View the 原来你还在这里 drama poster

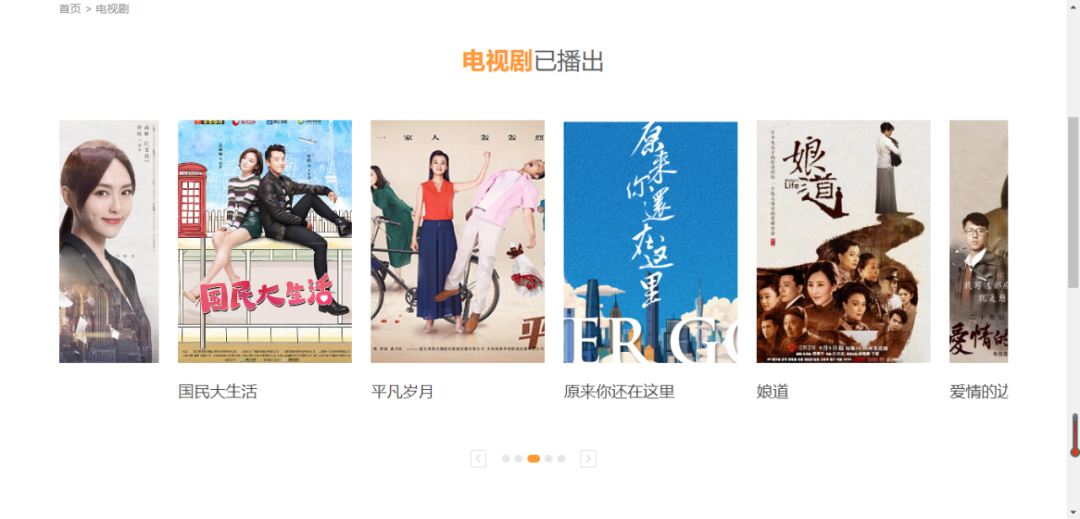[x=650, y=241]
